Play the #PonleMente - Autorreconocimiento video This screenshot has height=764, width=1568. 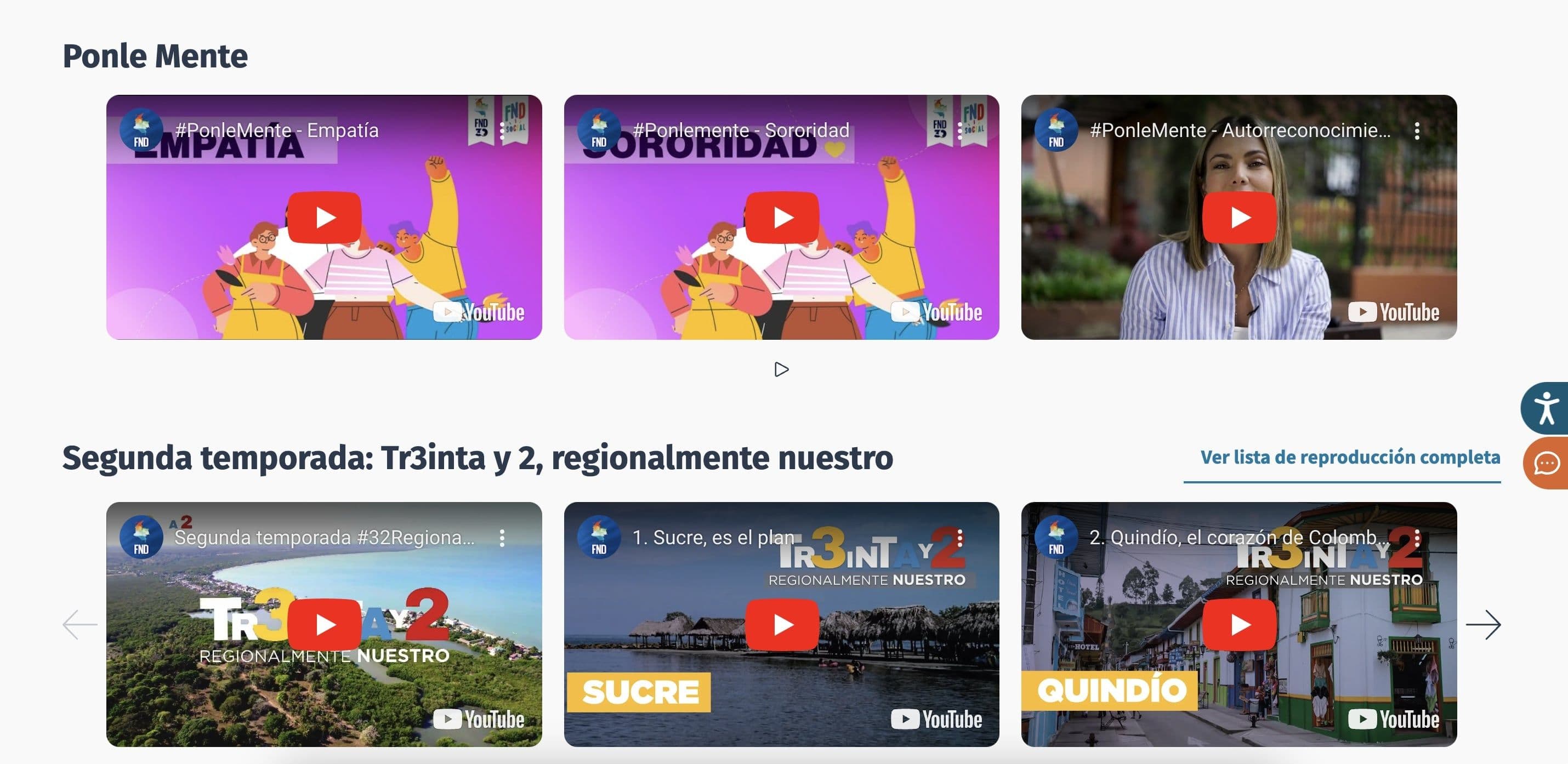(x=1239, y=217)
